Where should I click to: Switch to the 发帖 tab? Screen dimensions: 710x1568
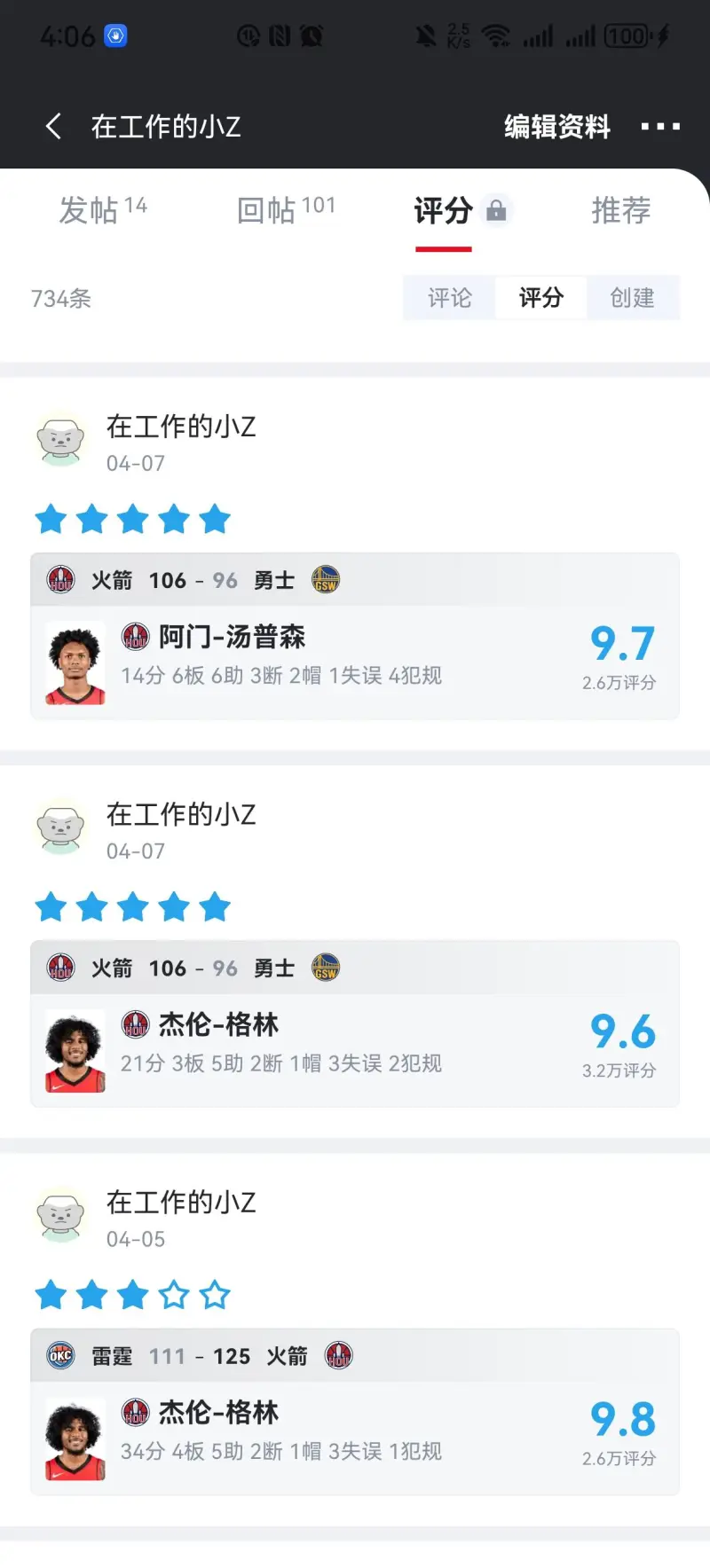coord(102,210)
